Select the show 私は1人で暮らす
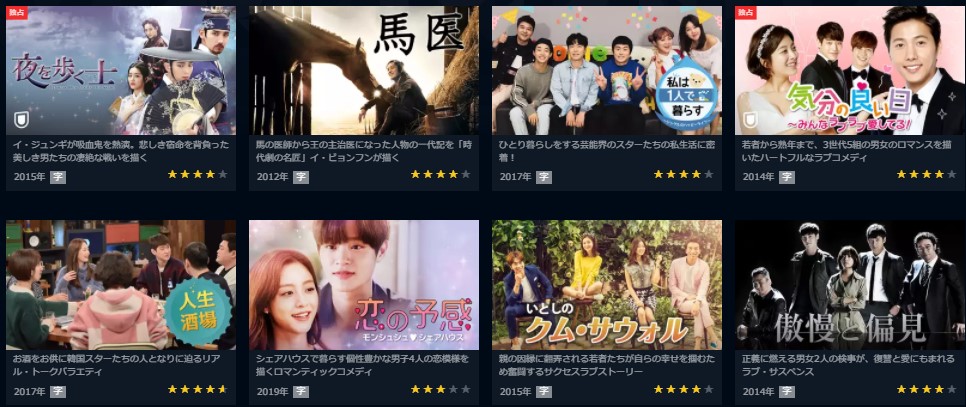This screenshot has height=407, width=966. coord(607,72)
